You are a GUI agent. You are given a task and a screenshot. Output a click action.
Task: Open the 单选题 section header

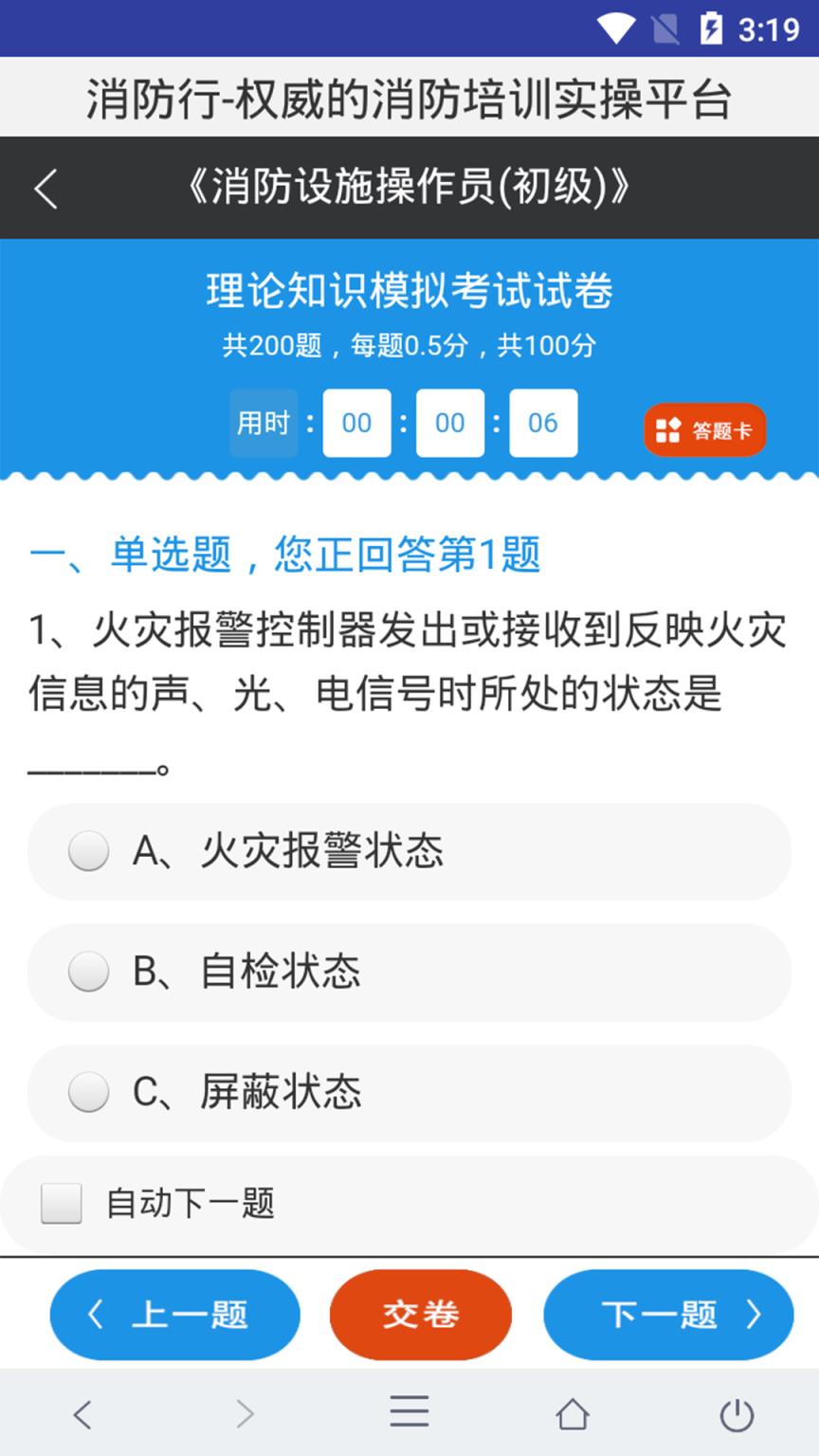pos(283,555)
